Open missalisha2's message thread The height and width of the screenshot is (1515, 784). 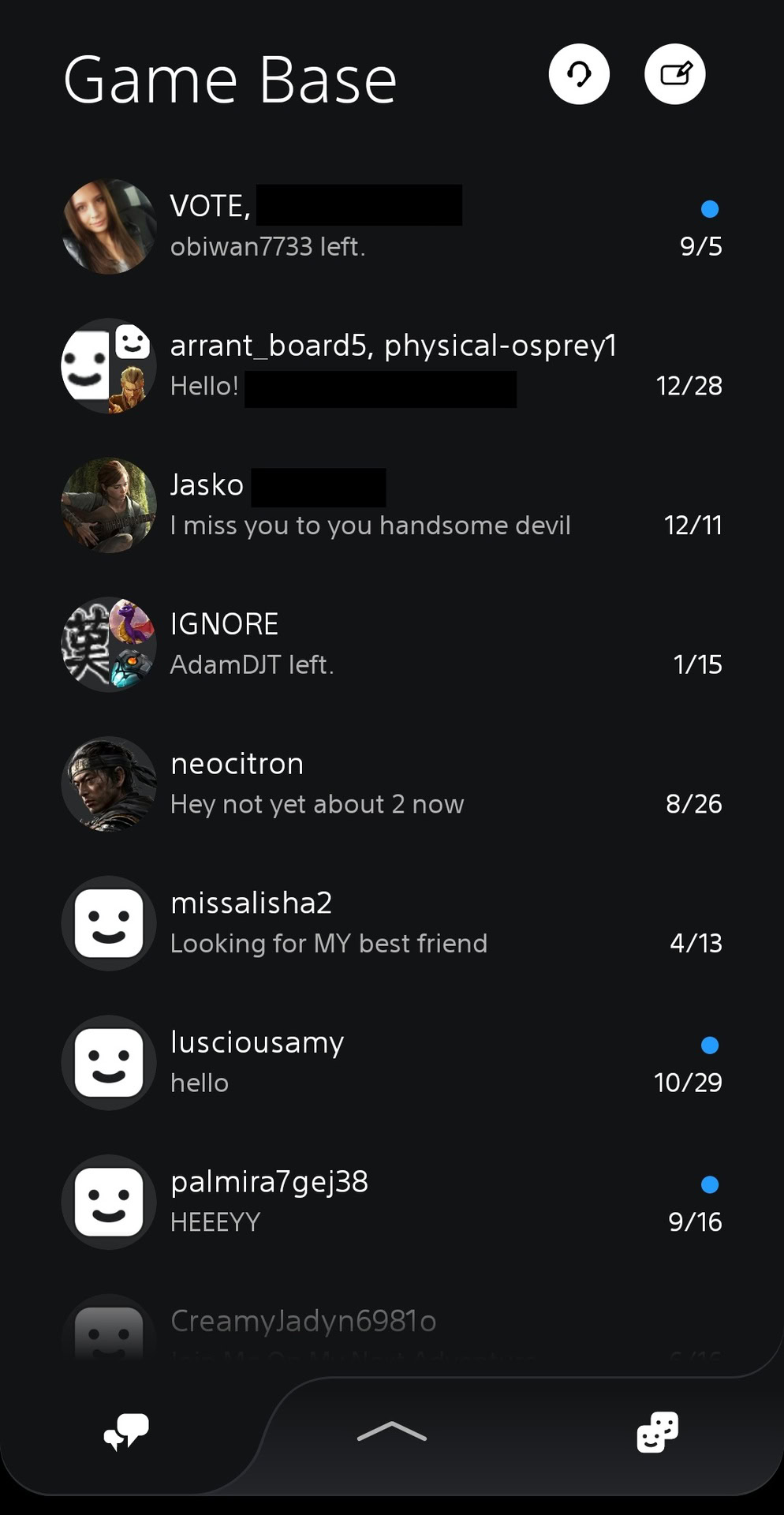pyautogui.click(x=391, y=923)
